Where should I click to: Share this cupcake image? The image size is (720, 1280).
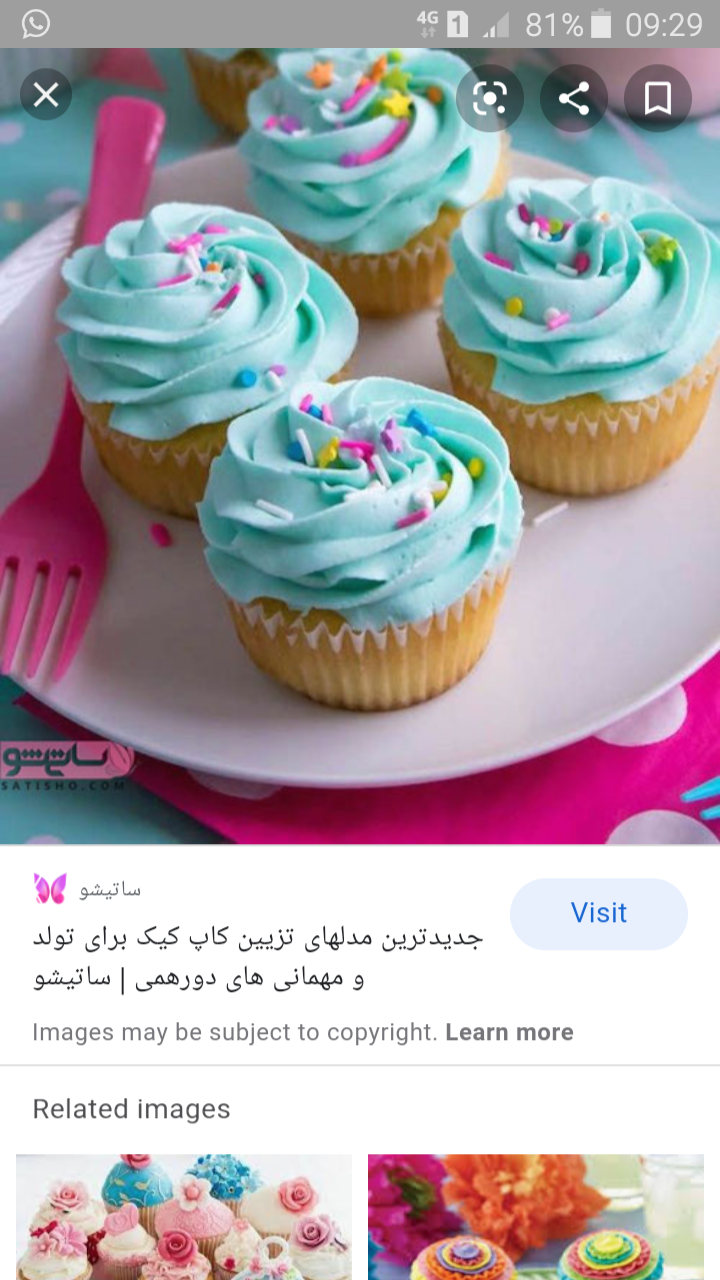573,98
